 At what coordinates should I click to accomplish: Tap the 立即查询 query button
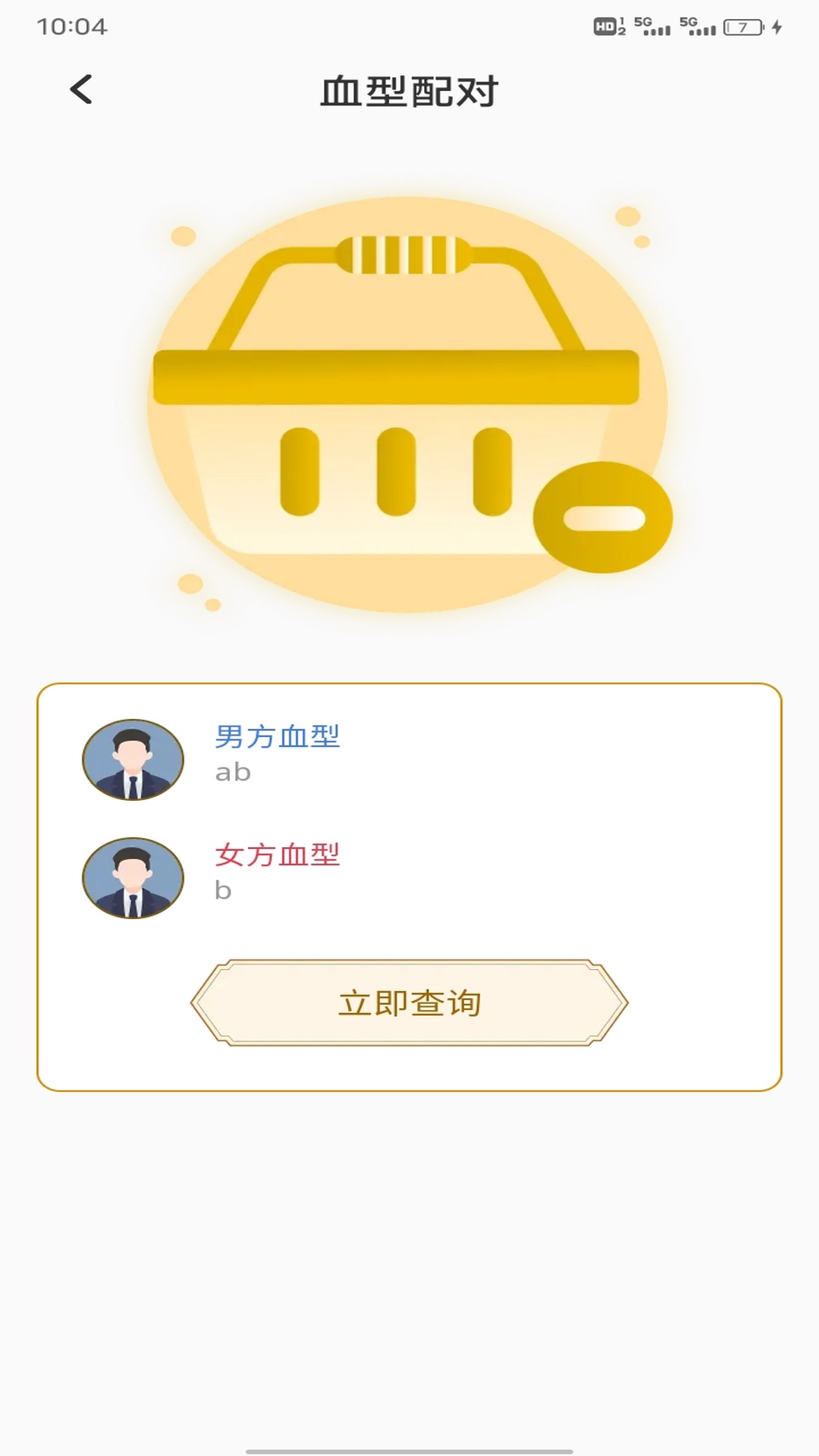409,1003
